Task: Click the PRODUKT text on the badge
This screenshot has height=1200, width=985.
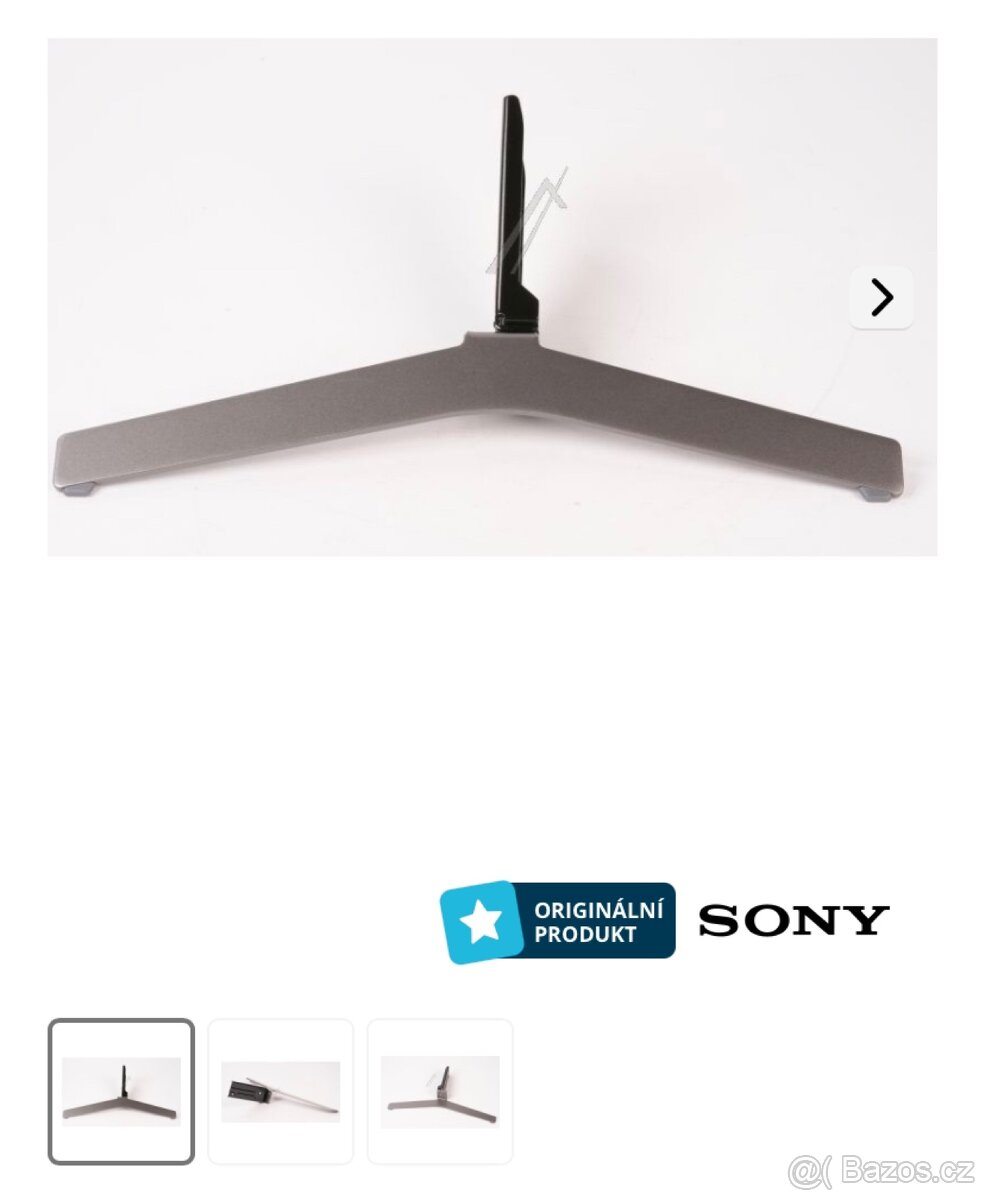Action: pyautogui.click(x=588, y=936)
